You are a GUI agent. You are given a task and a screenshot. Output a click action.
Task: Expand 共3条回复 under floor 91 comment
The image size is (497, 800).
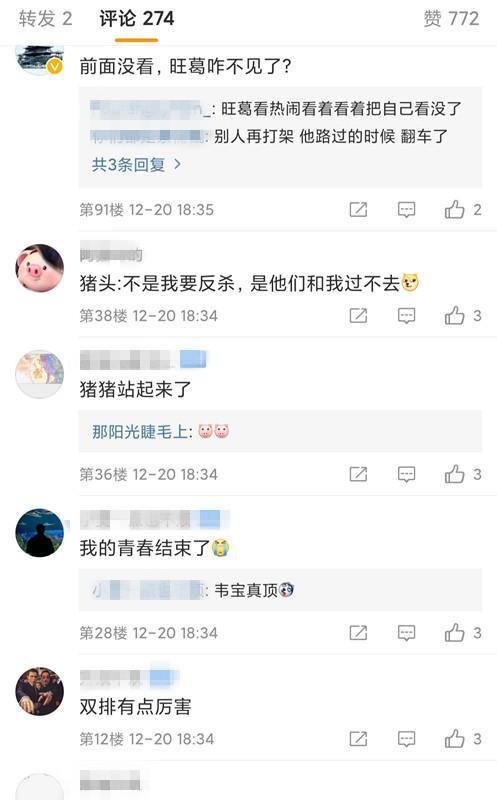pyautogui.click(x=136, y=164)
